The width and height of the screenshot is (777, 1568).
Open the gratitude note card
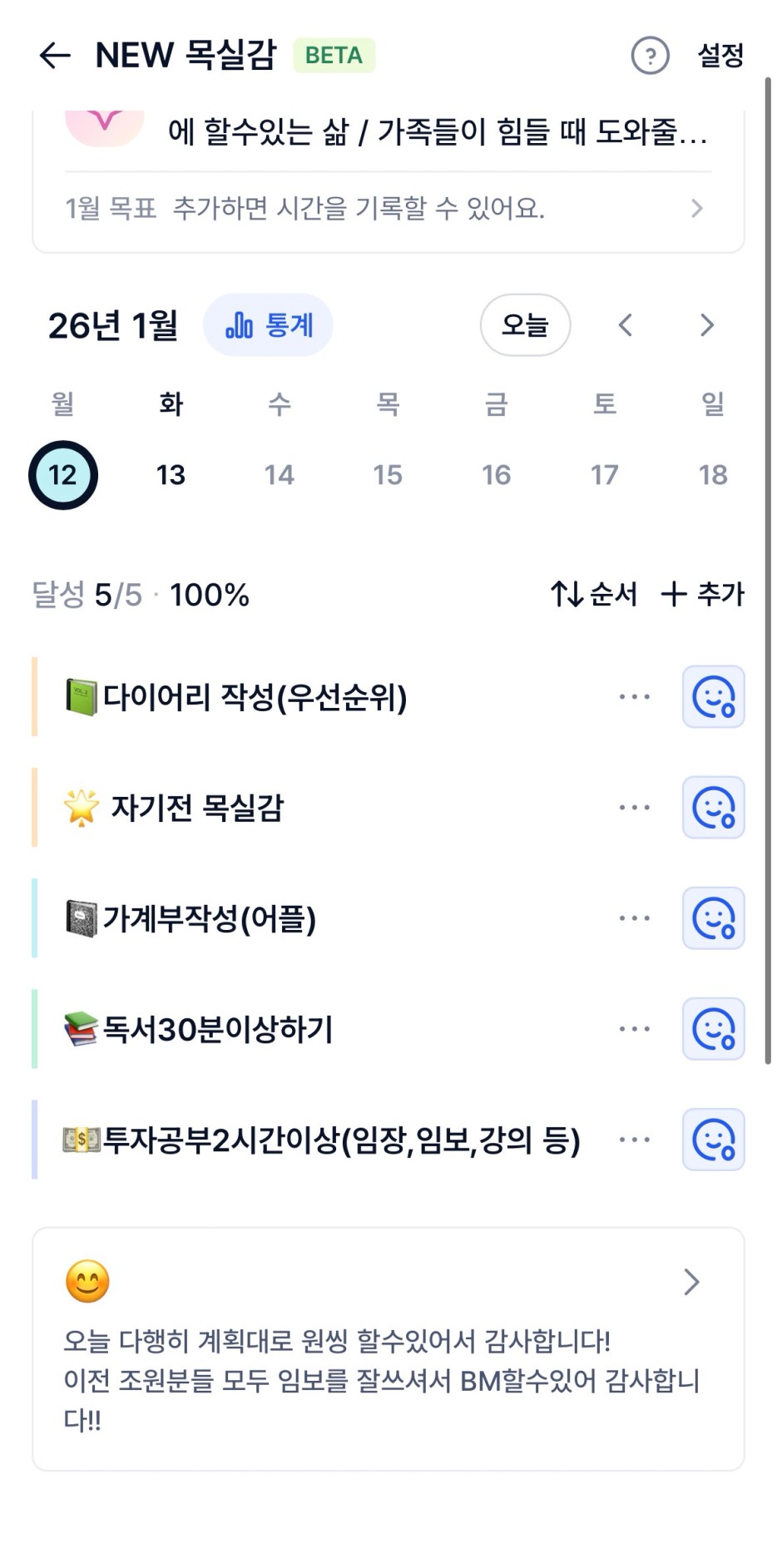coord(388,1348)
